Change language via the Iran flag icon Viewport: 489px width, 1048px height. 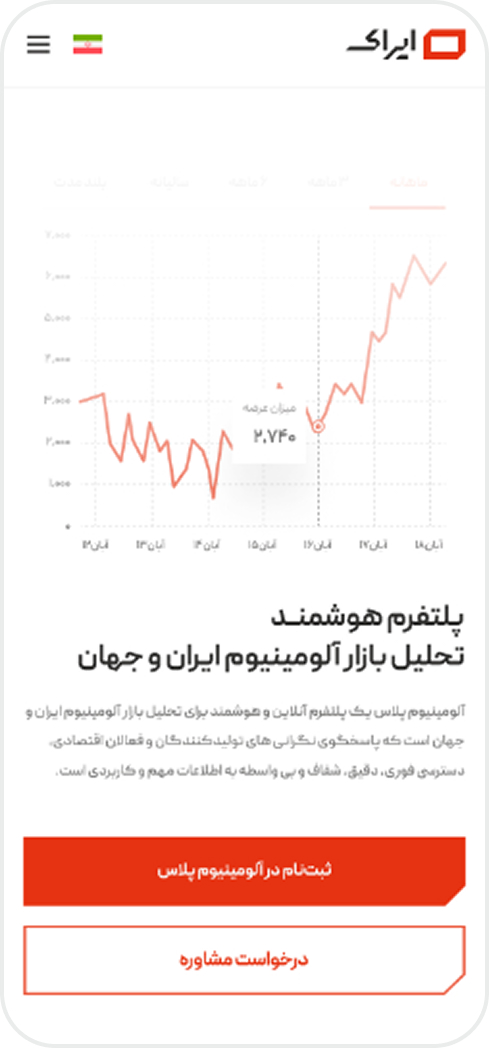coord(88,44)
